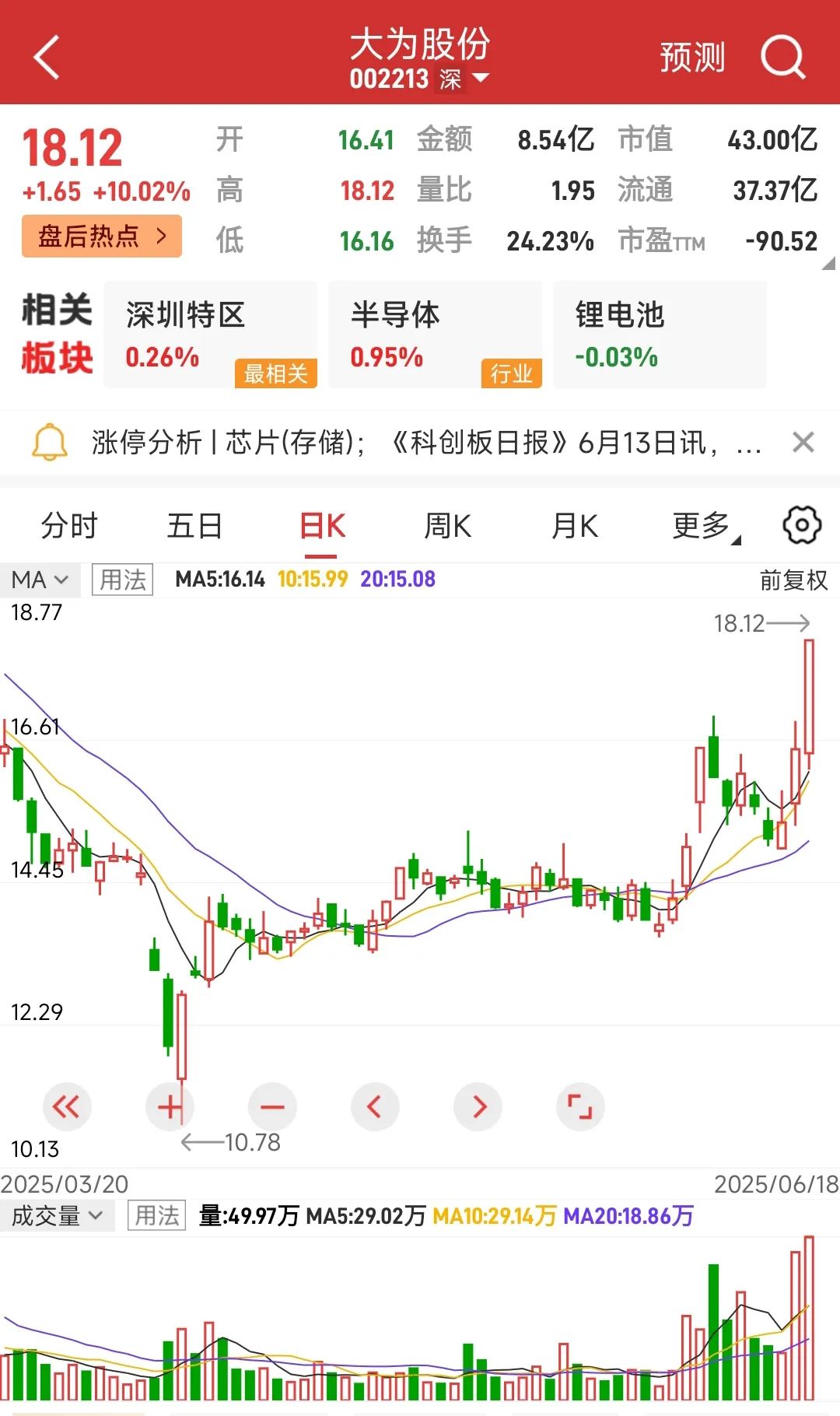Open the 预测 forecast page
The height and width of the screenshot is (1416, 840).
coord(691,57)
